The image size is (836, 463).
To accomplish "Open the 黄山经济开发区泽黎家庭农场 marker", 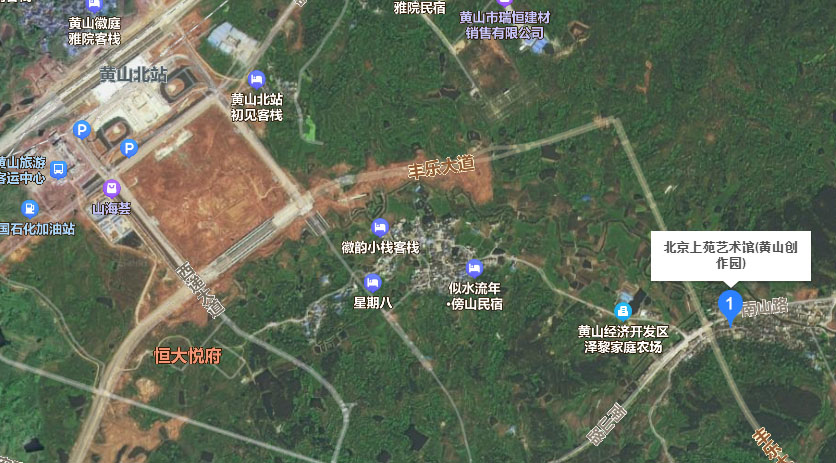I will [x=624, y=312].
